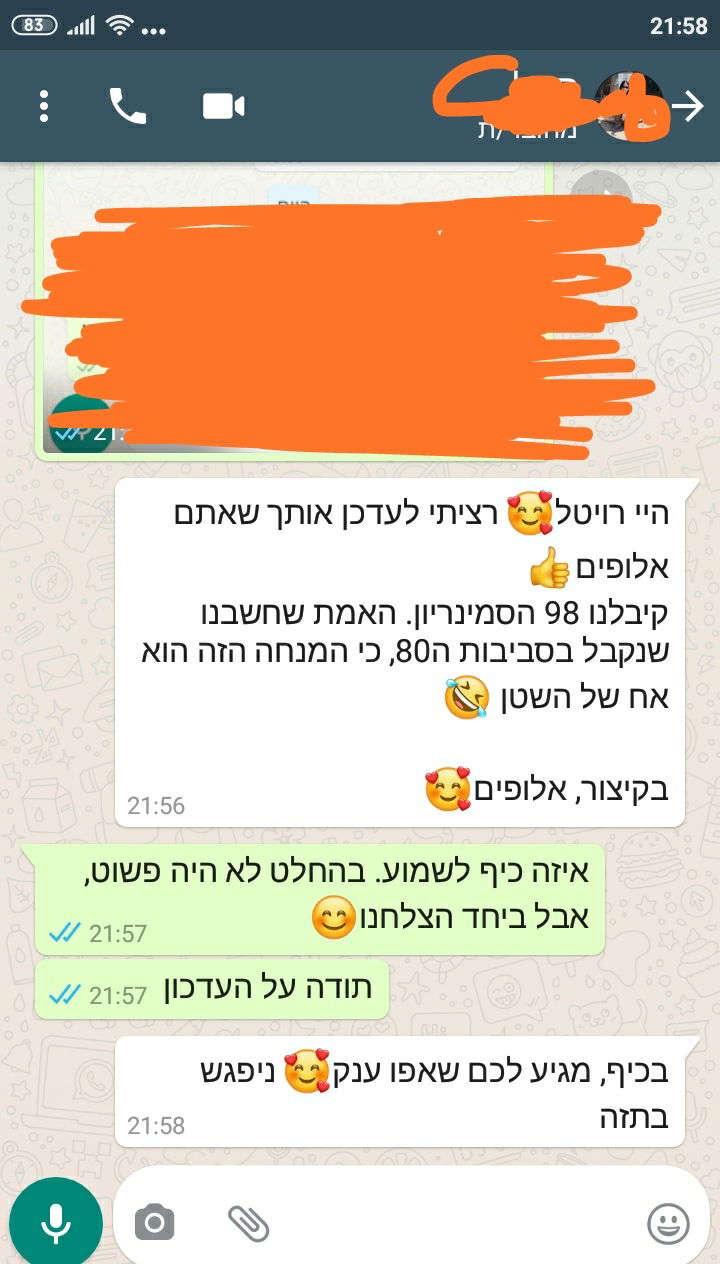Open the three-dot overflow menu
The height and width of the screenshot is (1264, 720).
[x=44, y=106]
